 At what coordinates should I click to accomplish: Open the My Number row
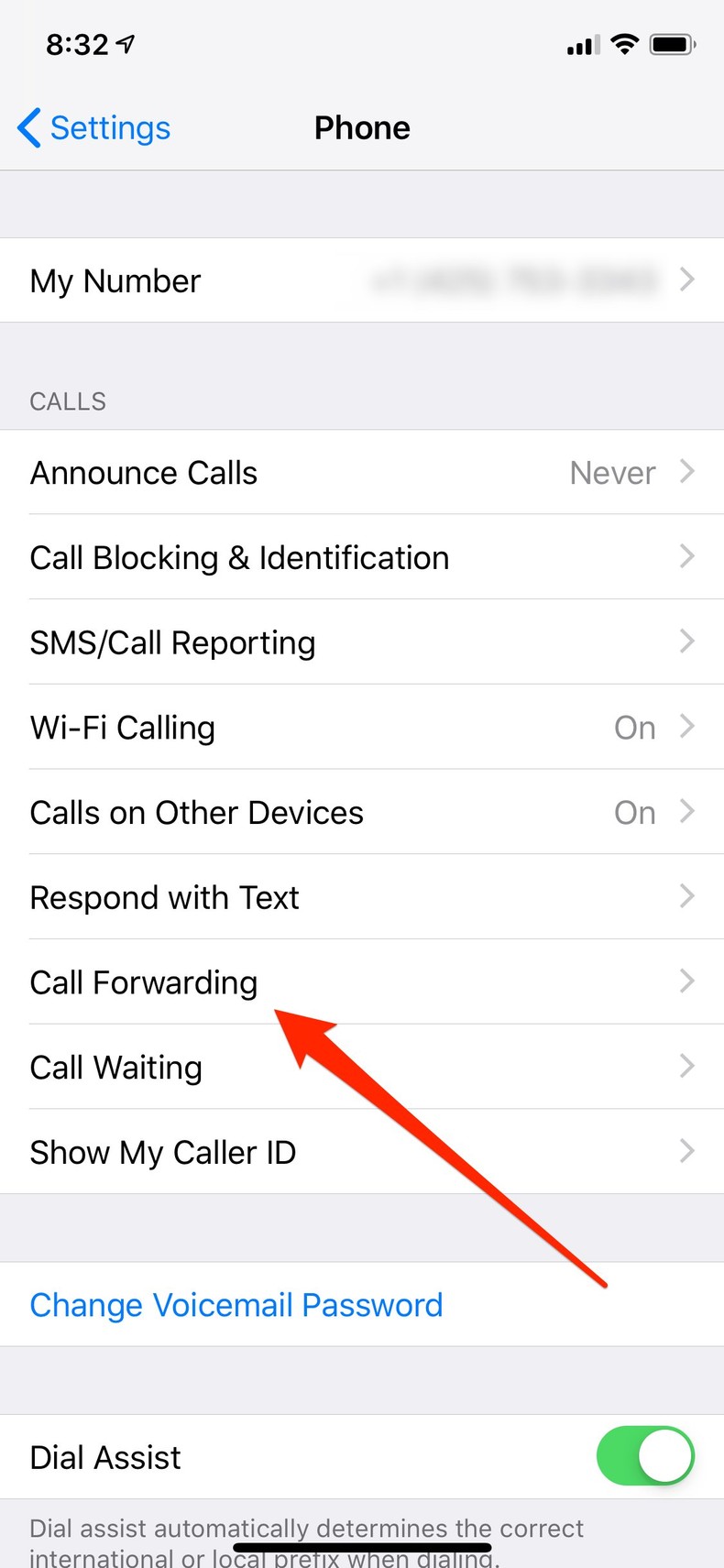[362, 280]
